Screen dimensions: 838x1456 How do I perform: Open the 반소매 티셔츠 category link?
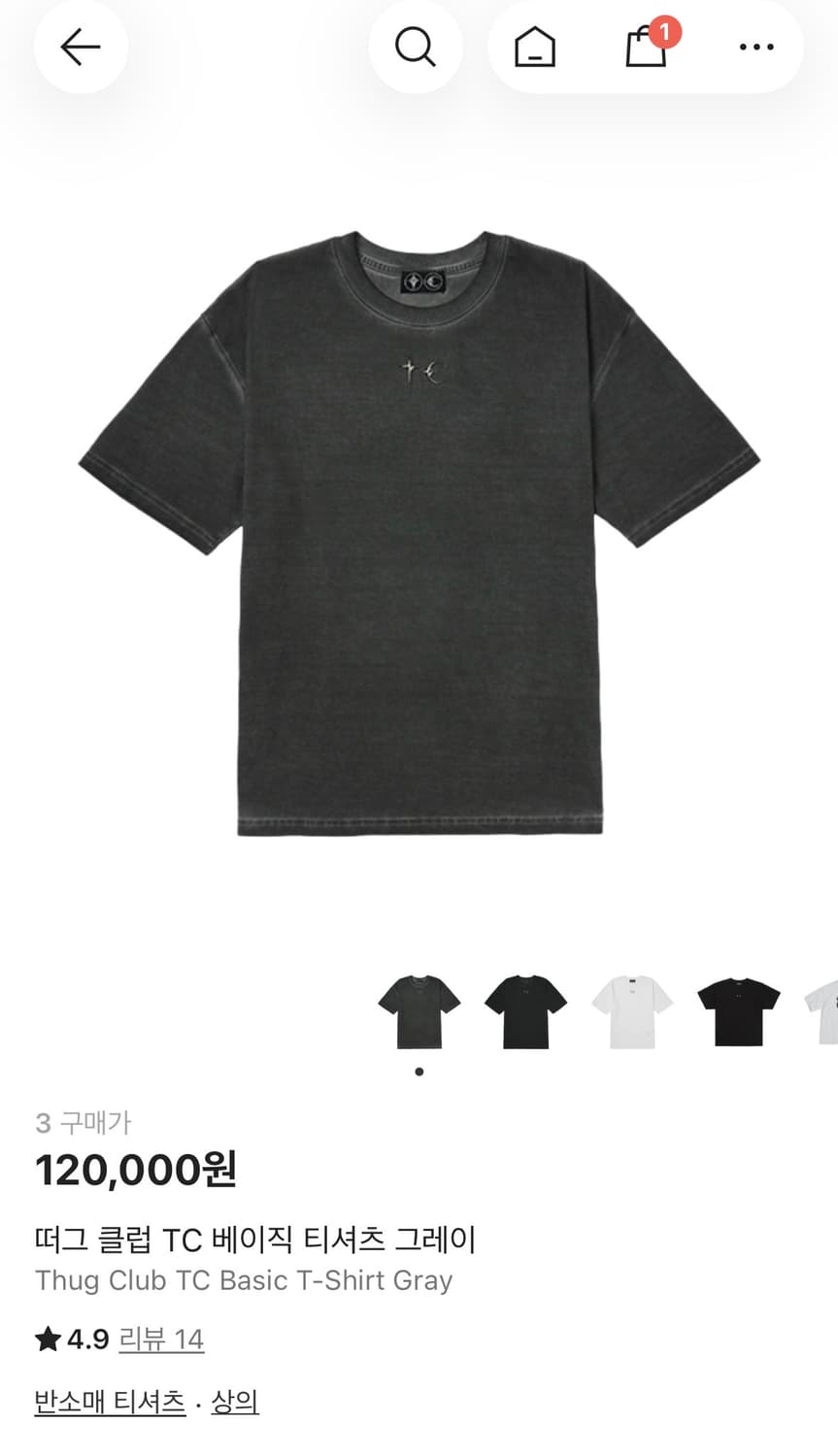point(110,1400)
